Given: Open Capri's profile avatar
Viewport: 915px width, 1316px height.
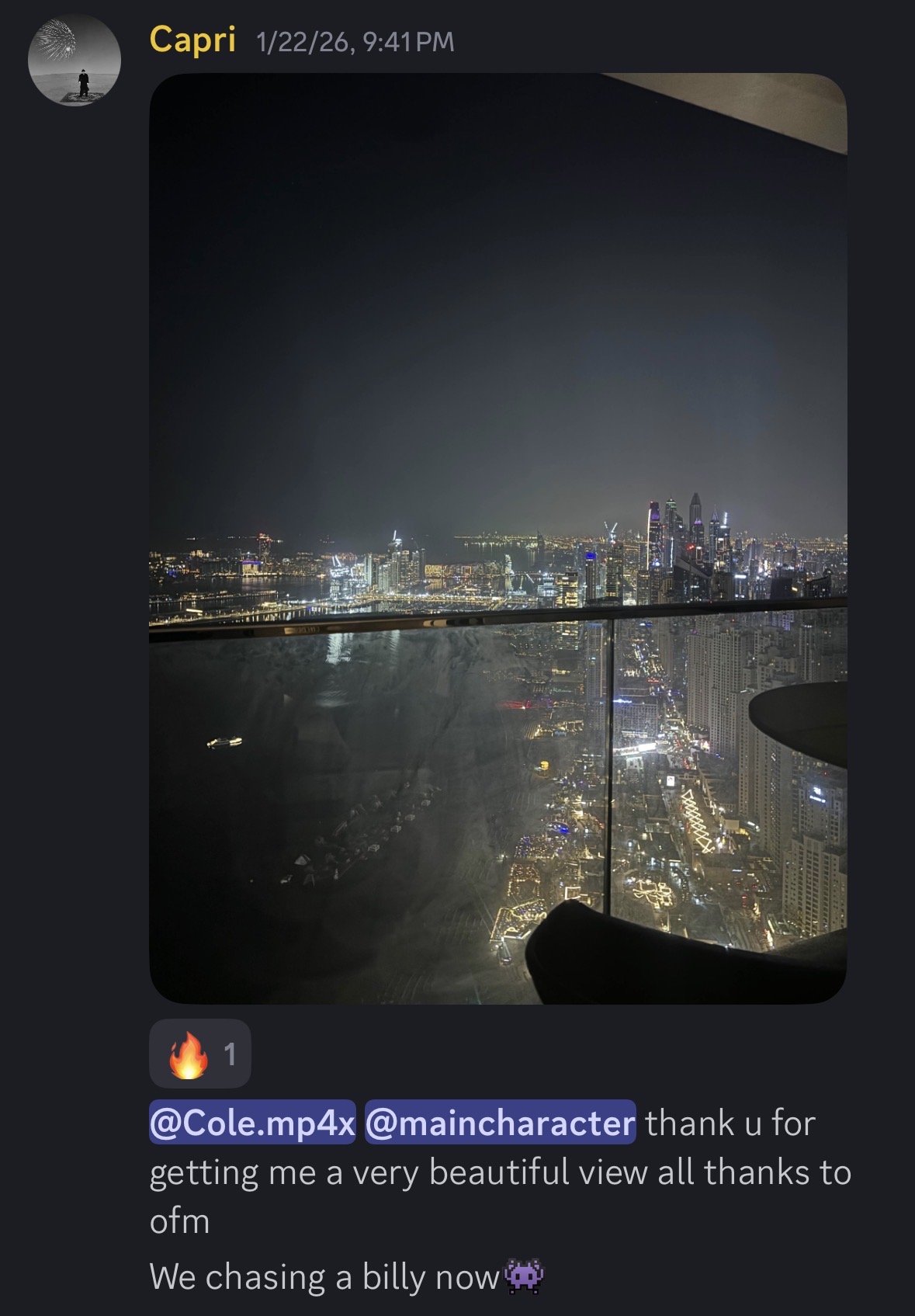Looking at the screenshot, I should click(x=75, y=60).
